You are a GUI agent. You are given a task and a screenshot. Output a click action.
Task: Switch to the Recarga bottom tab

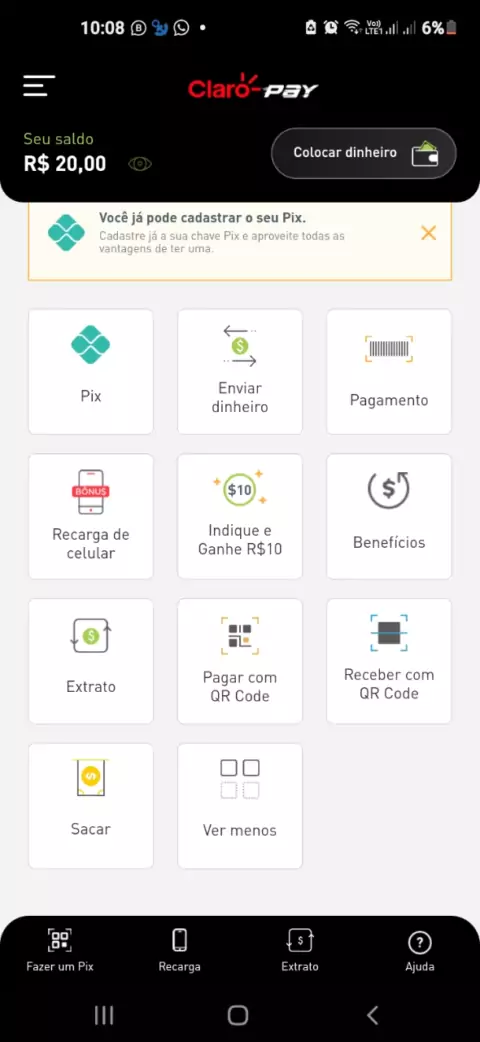[180, 950]
